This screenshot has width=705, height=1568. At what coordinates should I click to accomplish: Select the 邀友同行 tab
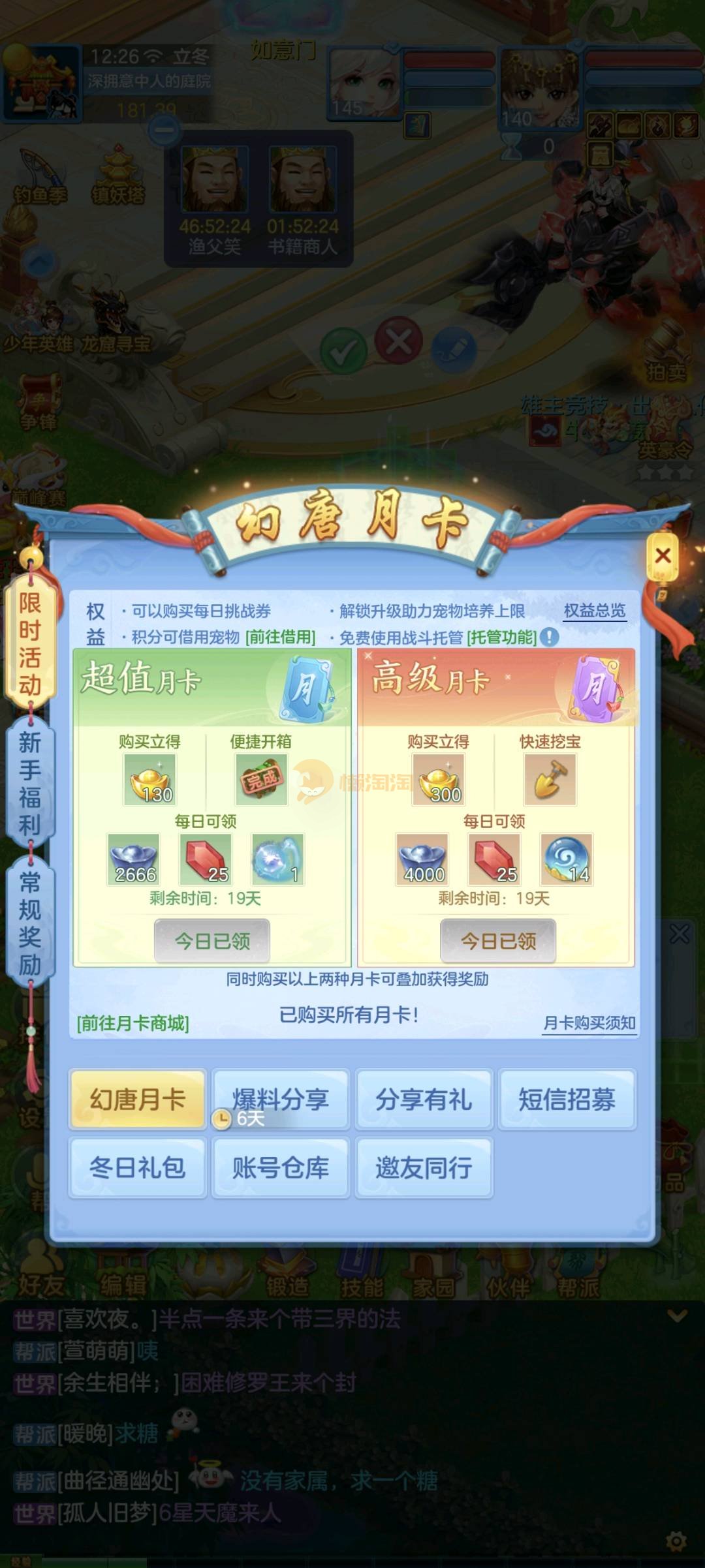click(x=424, y=1167)
